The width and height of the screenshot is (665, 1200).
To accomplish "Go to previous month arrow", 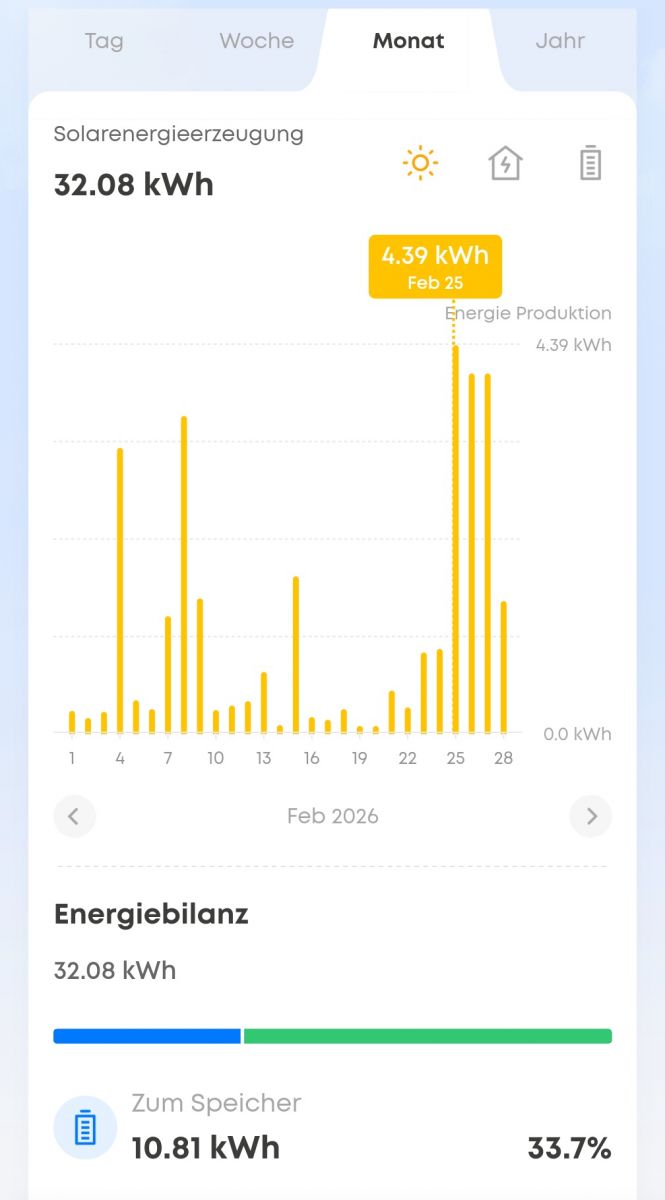I will [x=74, y=816].
